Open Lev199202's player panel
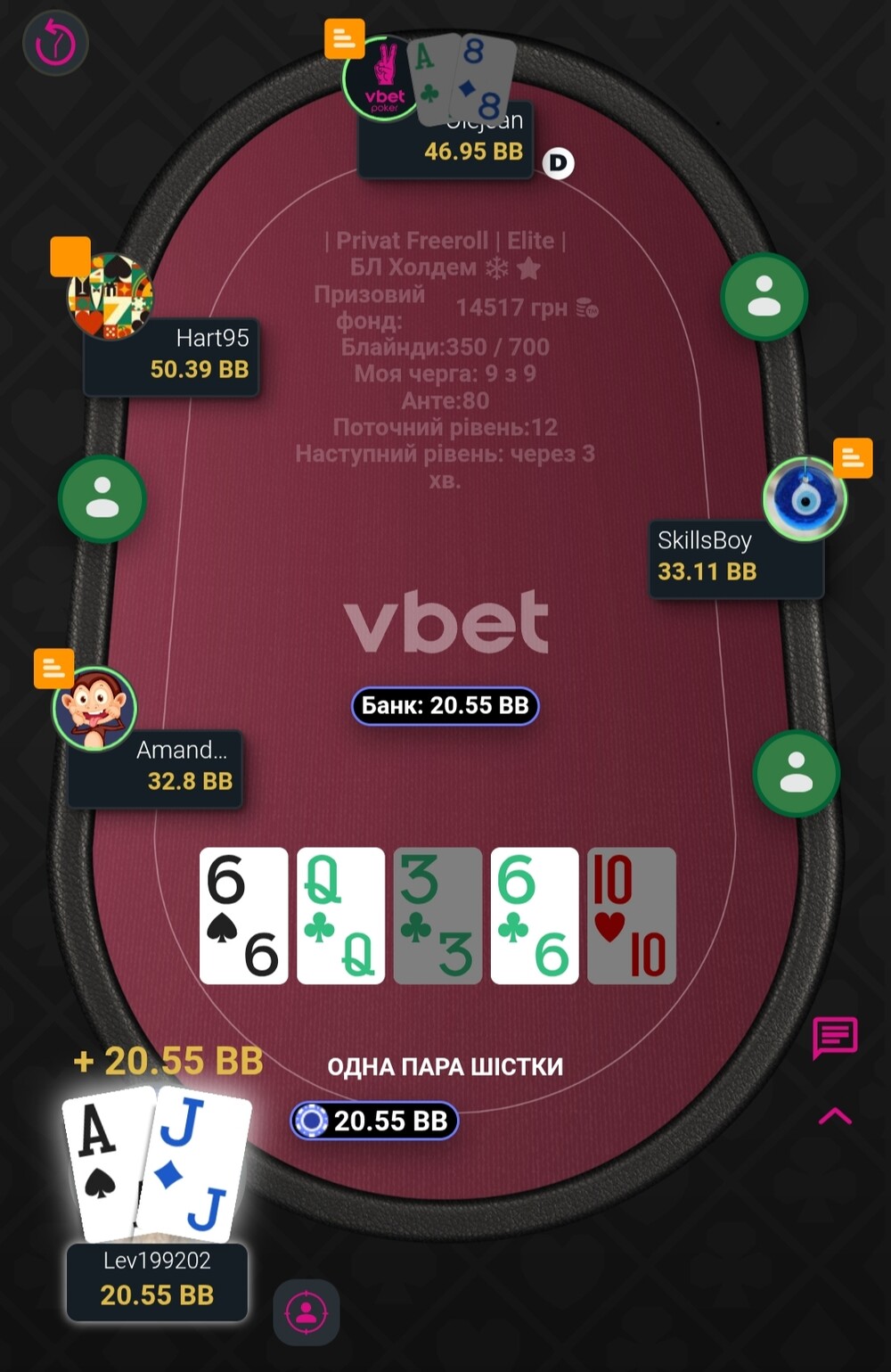 tap(157, 1282)
